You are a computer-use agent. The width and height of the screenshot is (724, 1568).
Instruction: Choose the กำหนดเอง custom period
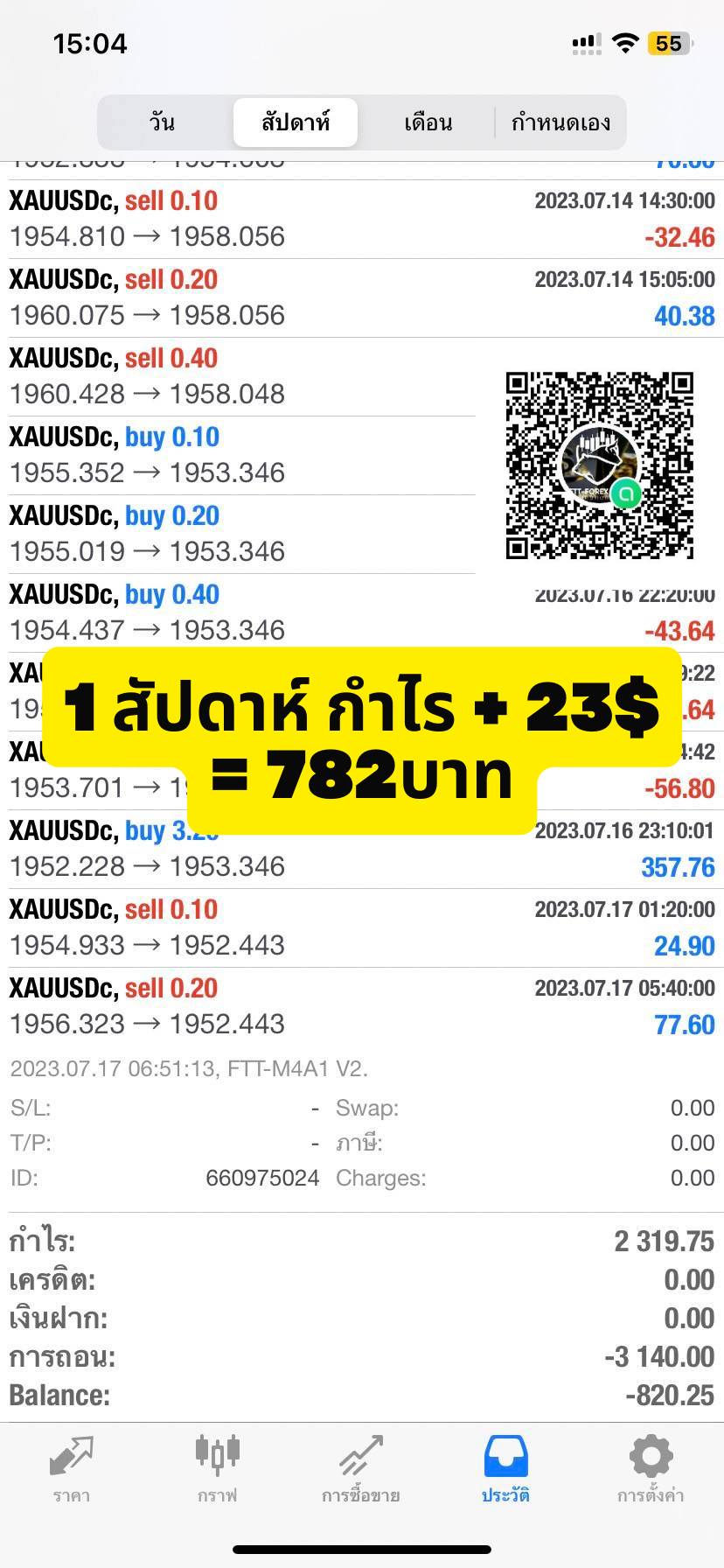point(560,122)
